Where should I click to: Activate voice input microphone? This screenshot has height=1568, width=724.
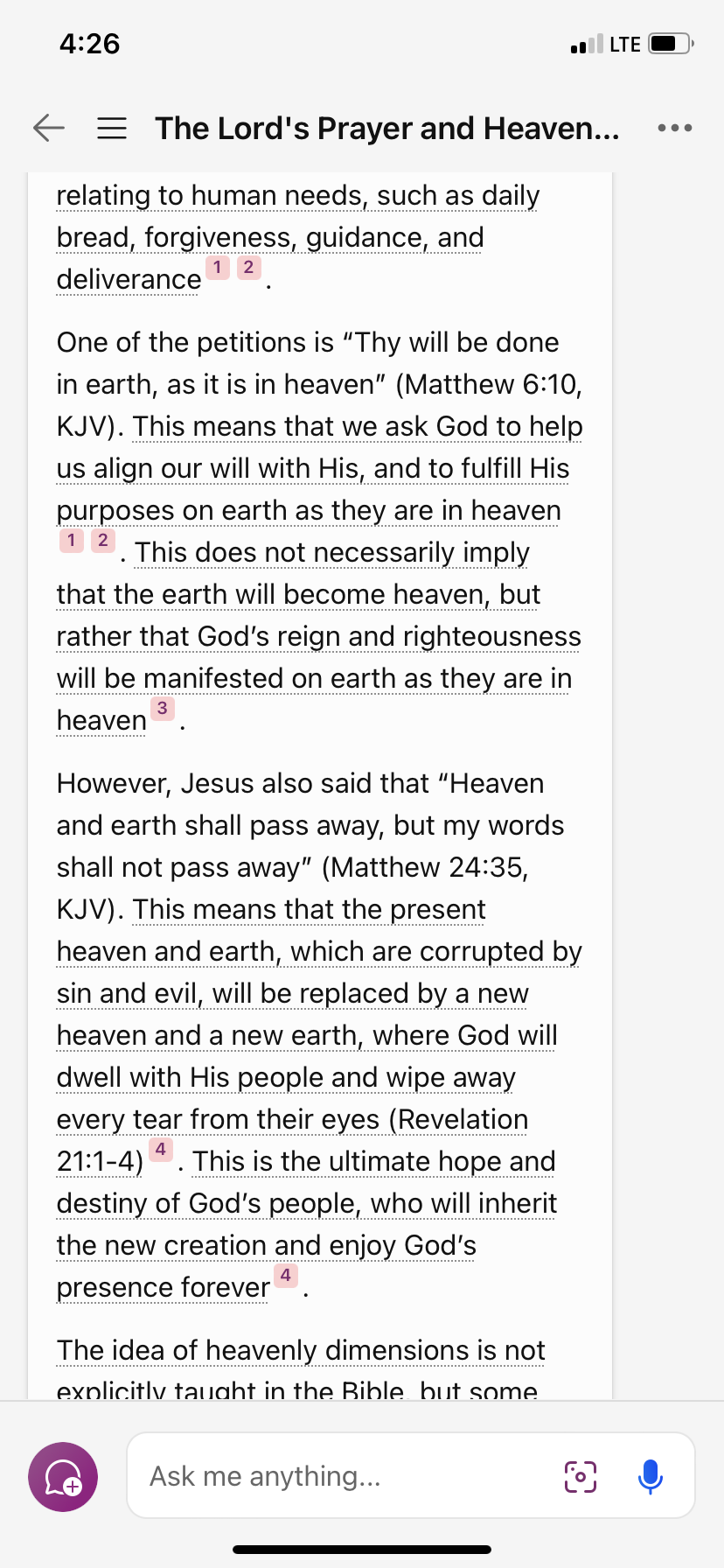click(x=651, y=1477)
